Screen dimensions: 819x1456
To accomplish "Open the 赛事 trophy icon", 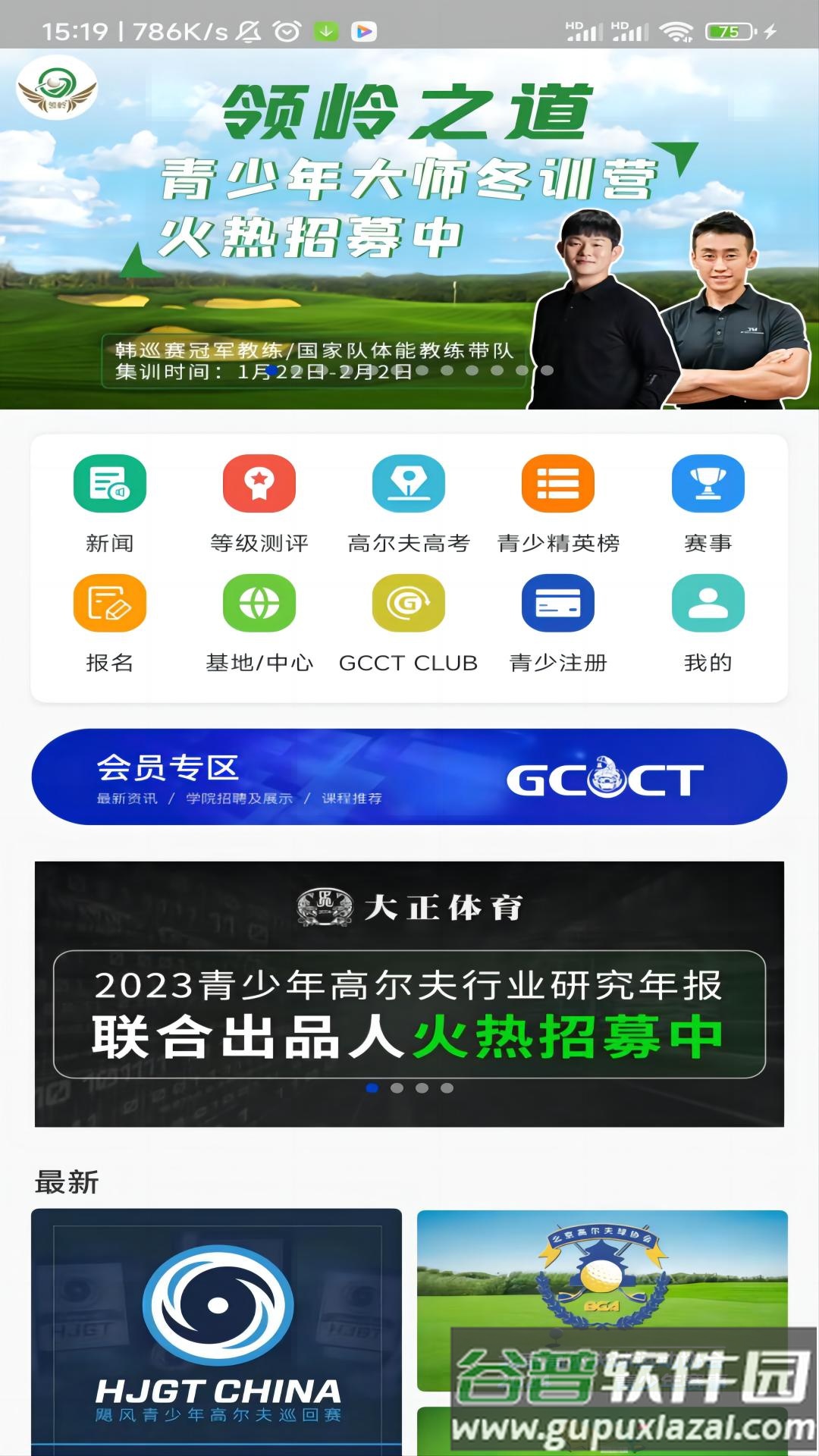I will 708,500.
